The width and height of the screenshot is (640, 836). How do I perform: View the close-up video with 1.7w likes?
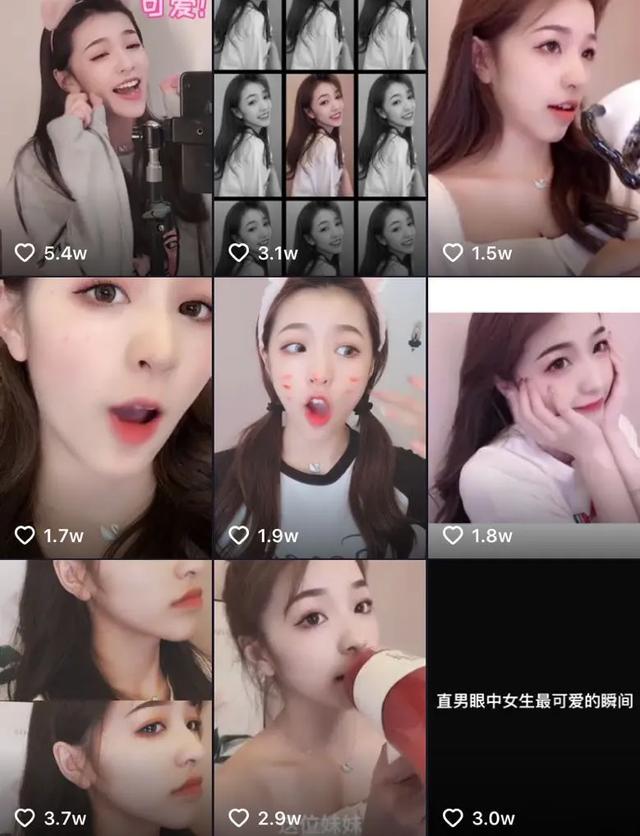pyautogui.click(x=105, y=417)
